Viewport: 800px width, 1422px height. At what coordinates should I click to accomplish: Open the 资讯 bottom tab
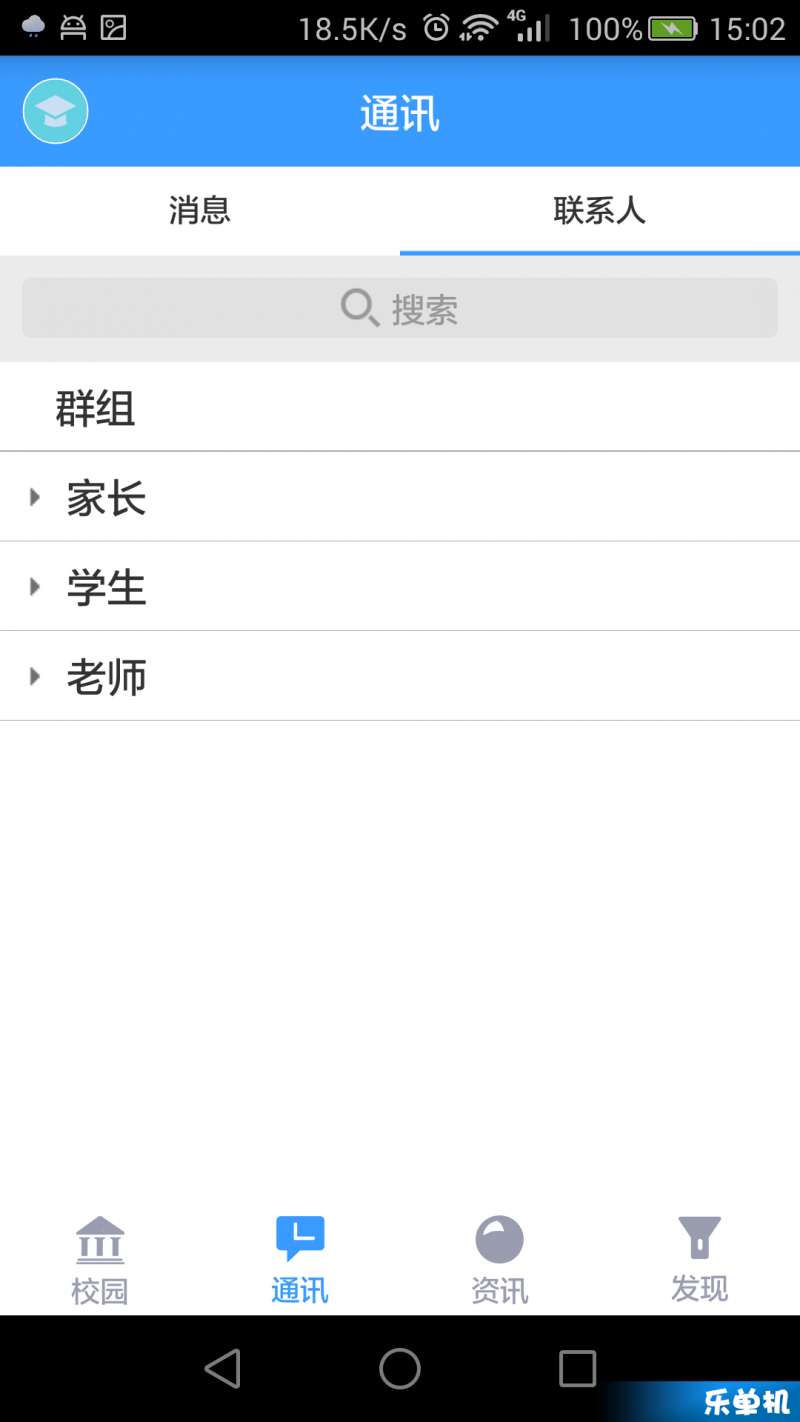(500, 1260)
